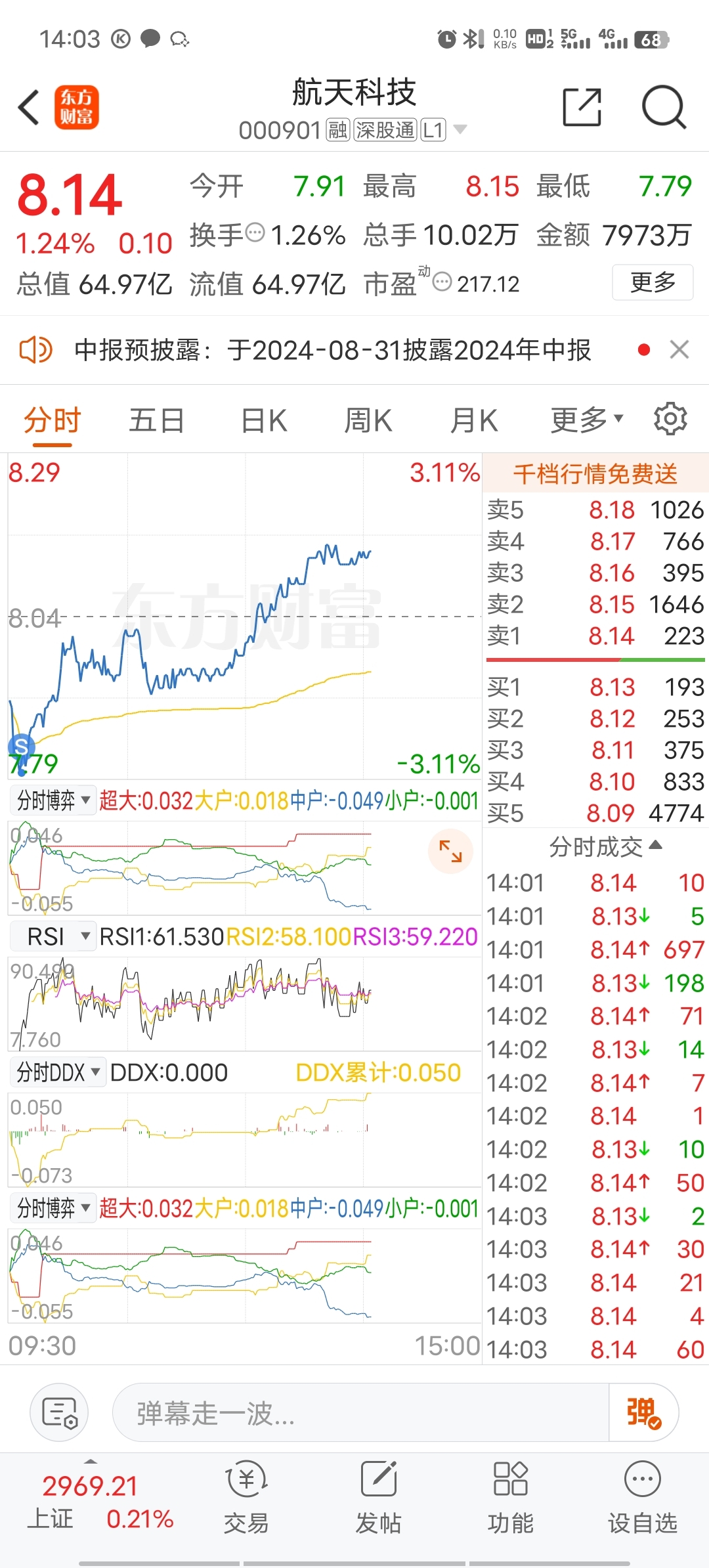Dismiss the 中报预披露 announcement banner
The width and height of the screenshot is (709, 1568).
click(679, 349)
